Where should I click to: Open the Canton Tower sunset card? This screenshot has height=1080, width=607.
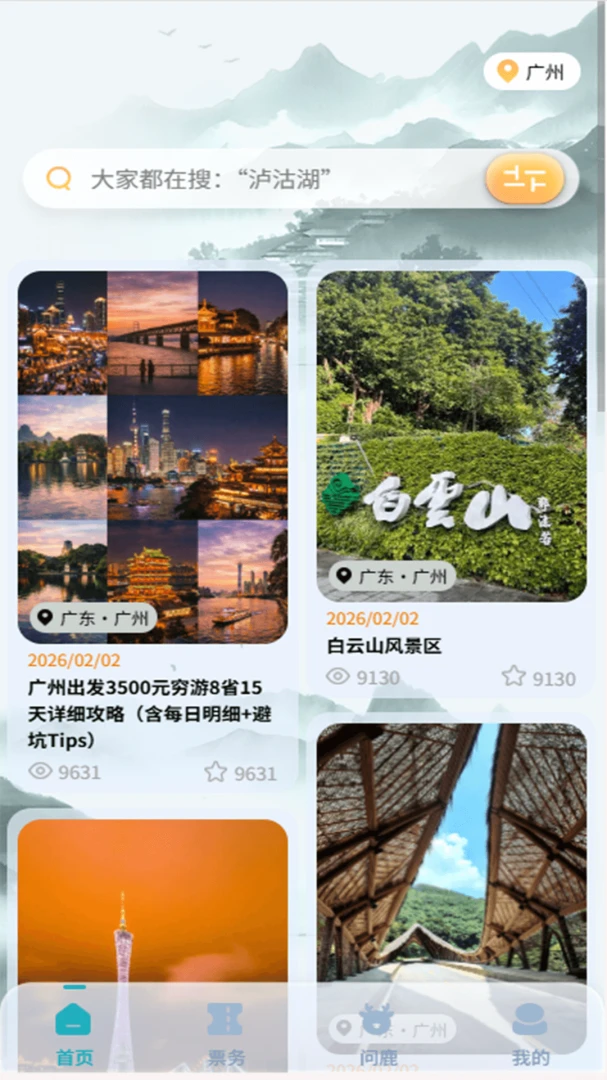click(x=153, y=902)
